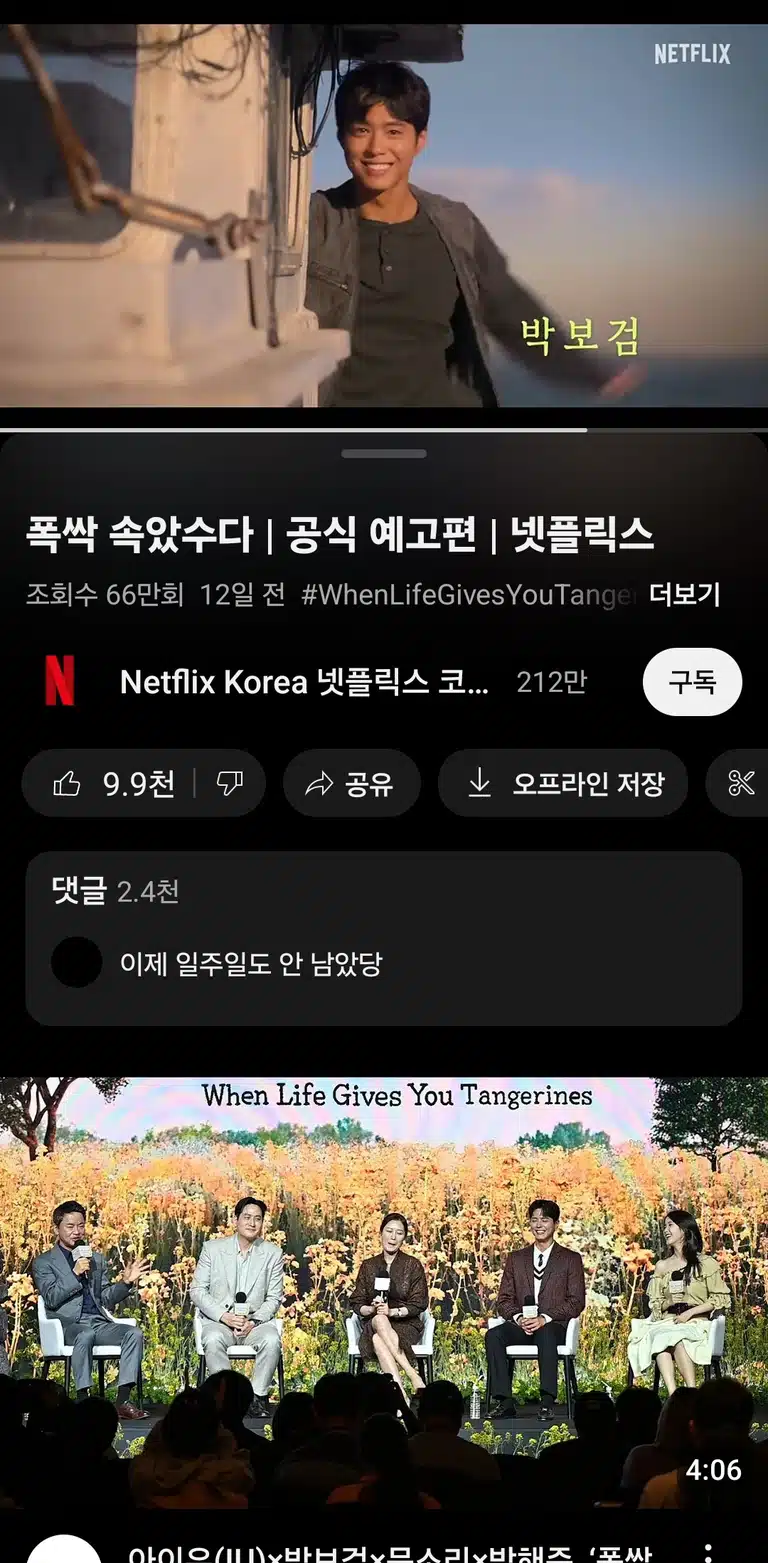Expand the description with 더보기

click(x=685, y=595)
